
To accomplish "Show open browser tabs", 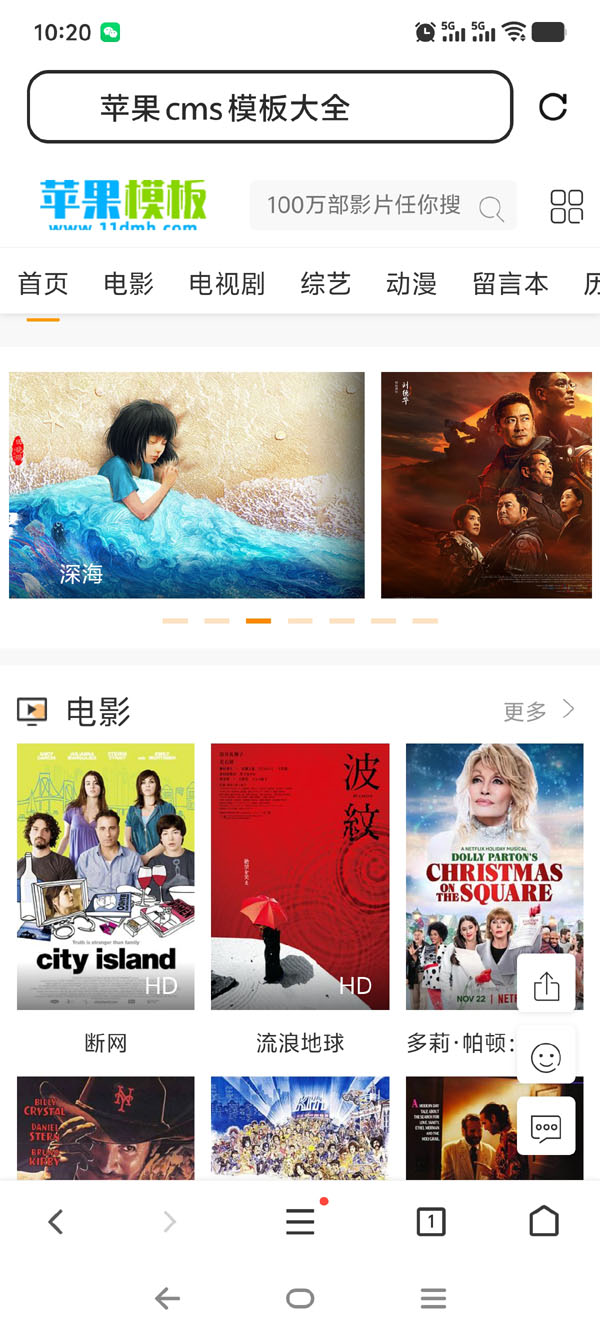I will pos(431,1221).
